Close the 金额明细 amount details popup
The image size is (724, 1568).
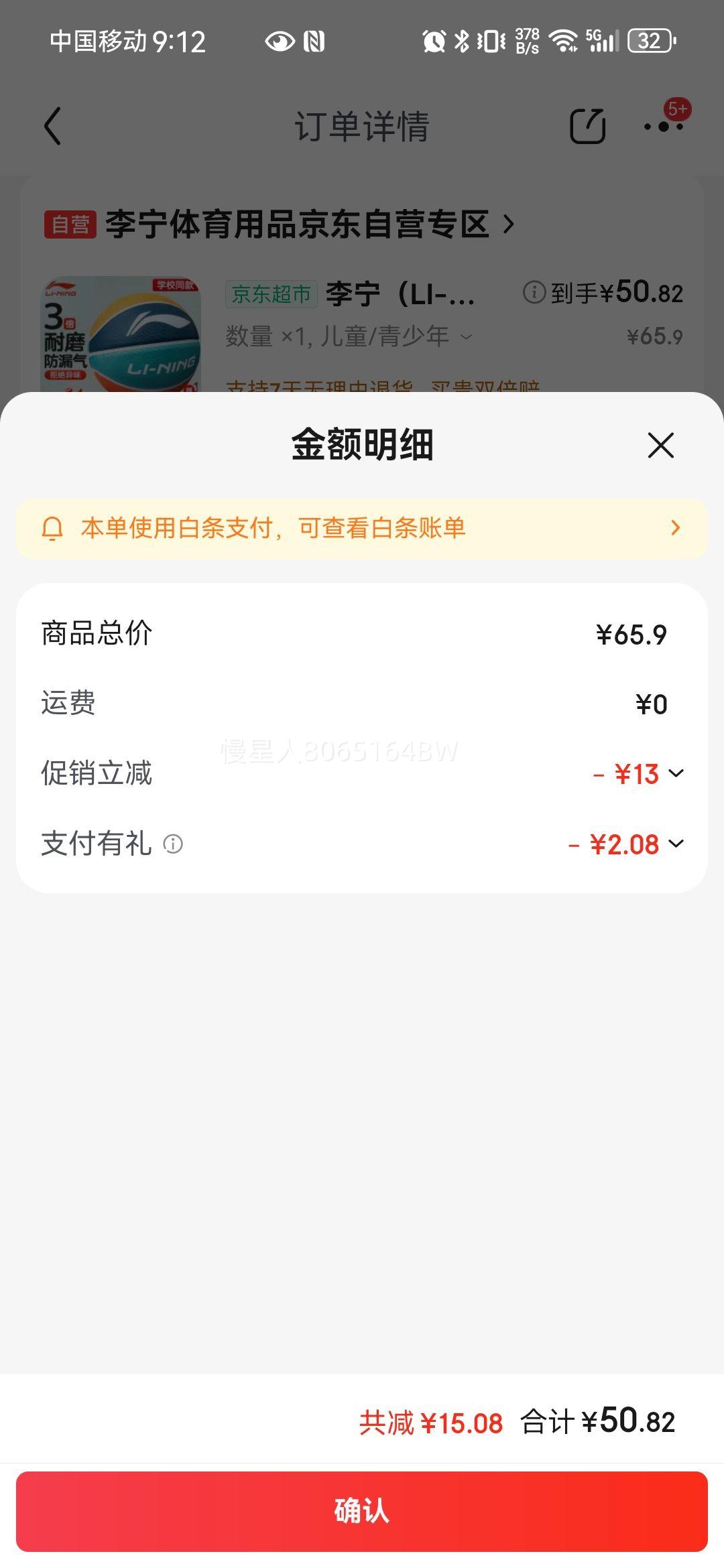(x=660, y=446)
